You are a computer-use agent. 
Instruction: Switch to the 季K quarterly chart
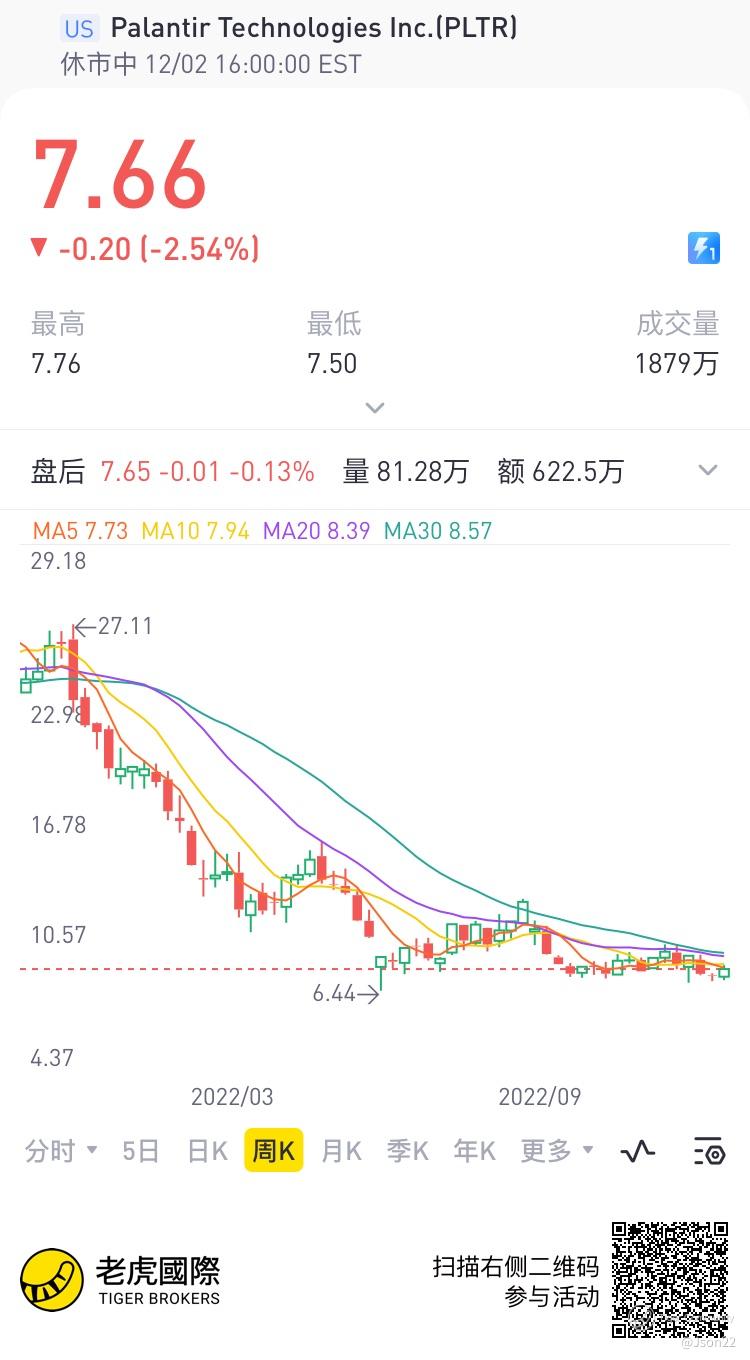pos(407,1151)
